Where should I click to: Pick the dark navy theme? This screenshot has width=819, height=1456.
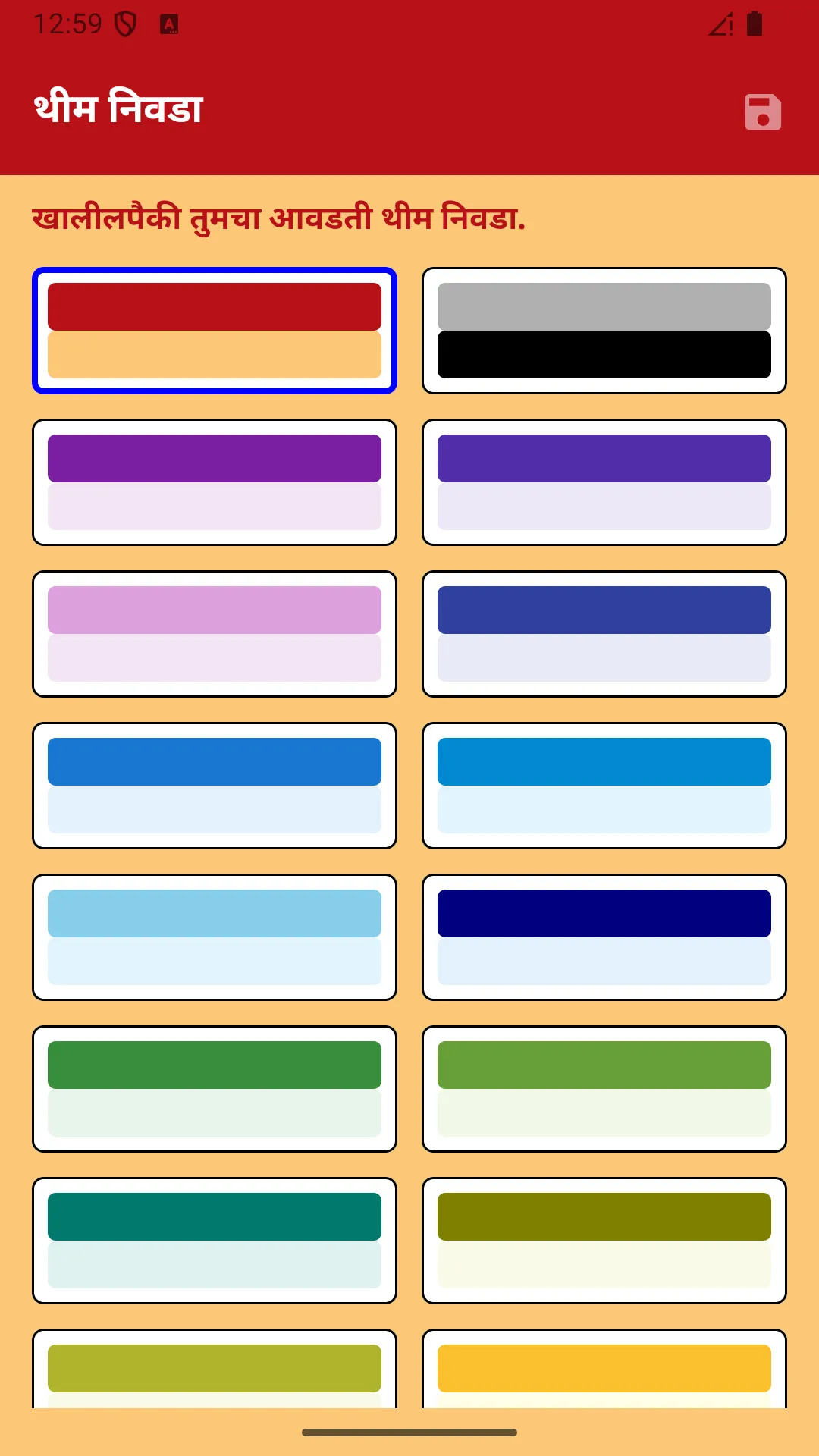pos(604,937)
